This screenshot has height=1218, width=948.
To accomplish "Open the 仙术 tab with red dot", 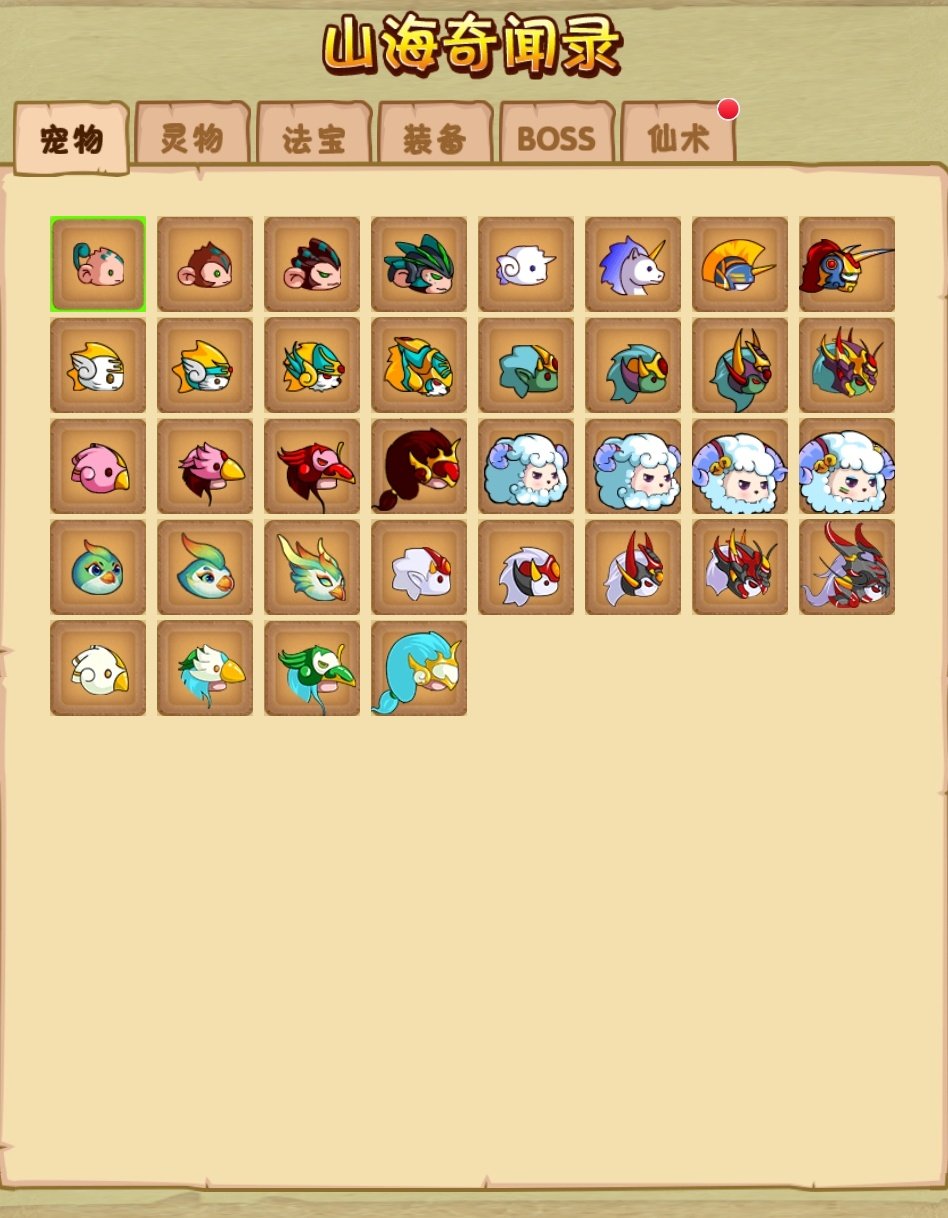I will [x=678, y=139].
